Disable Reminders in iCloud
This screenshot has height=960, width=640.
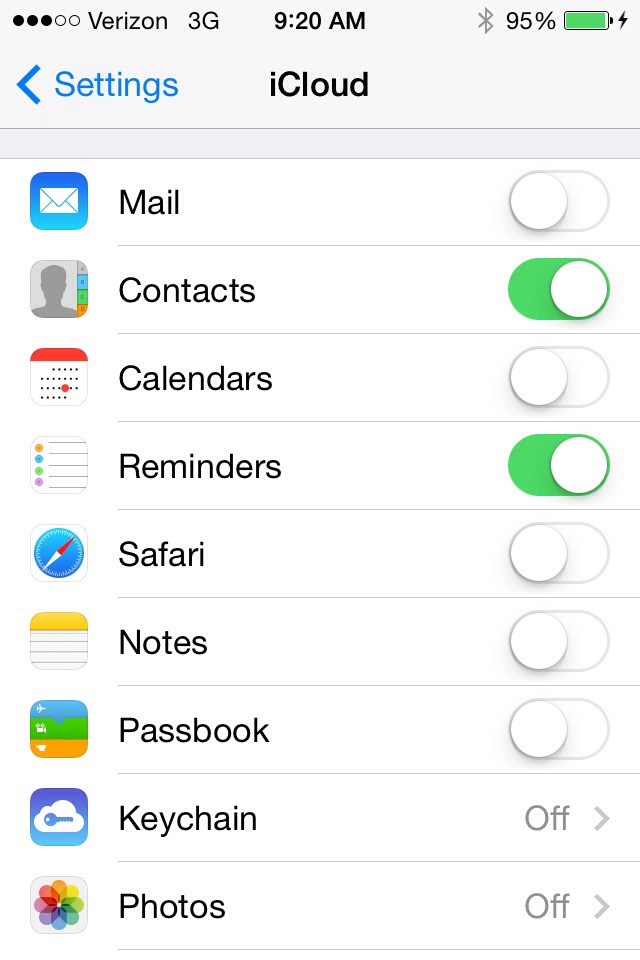558,466
